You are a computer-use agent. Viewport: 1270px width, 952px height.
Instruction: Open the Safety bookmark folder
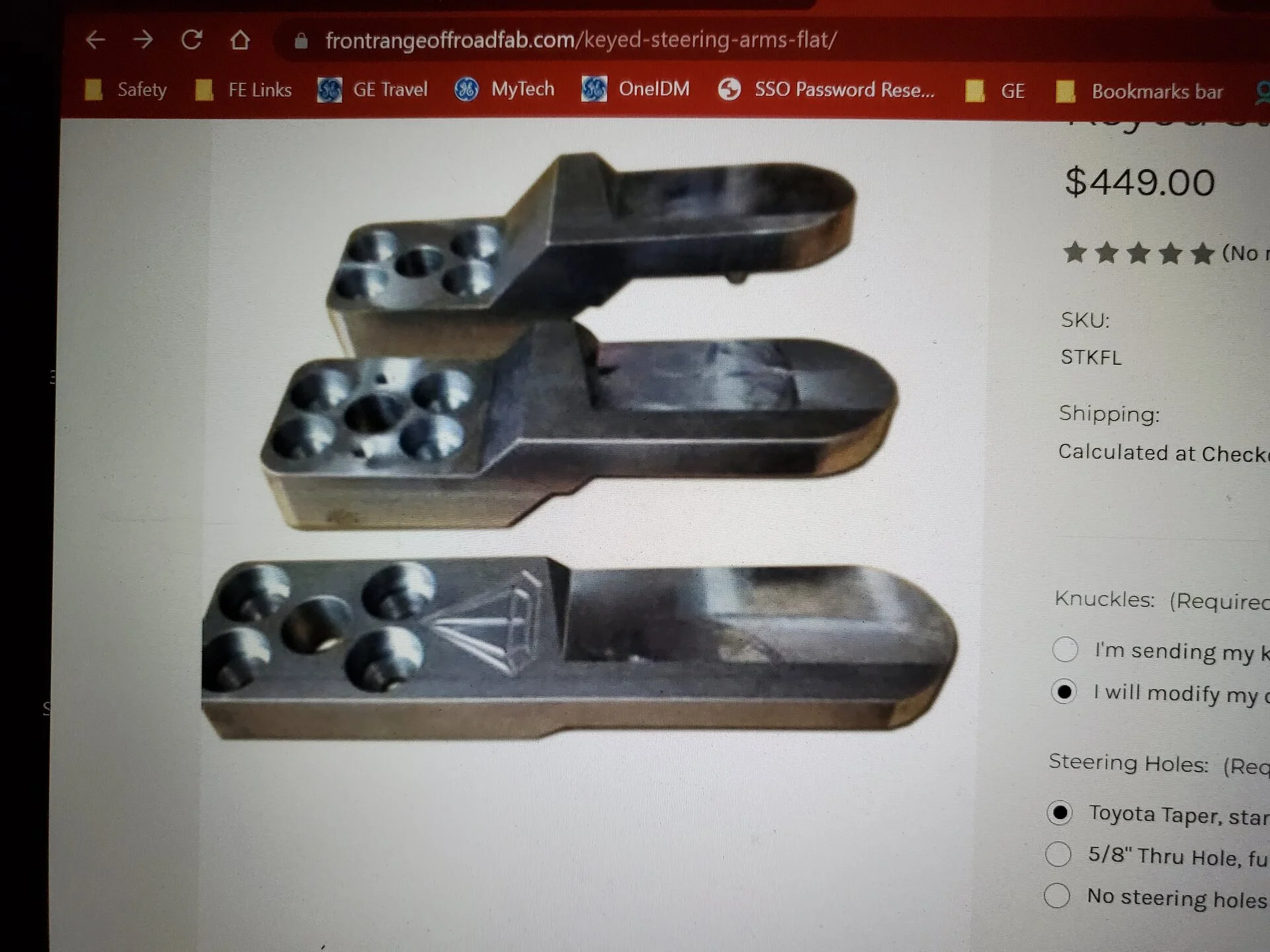pyautogui.click(x=127, y=90)
